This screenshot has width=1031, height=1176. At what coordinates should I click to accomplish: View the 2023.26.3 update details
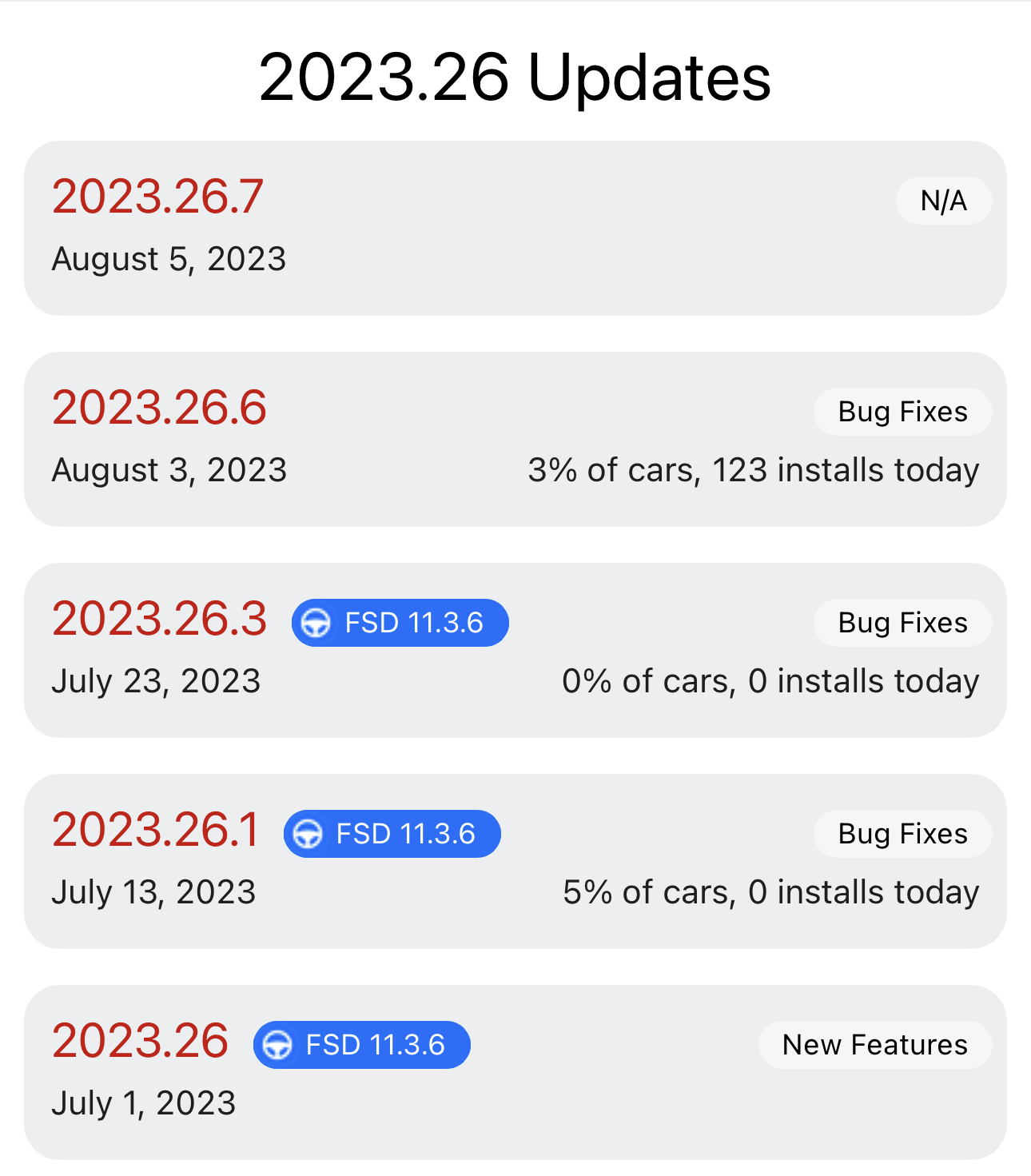(515, 650)
